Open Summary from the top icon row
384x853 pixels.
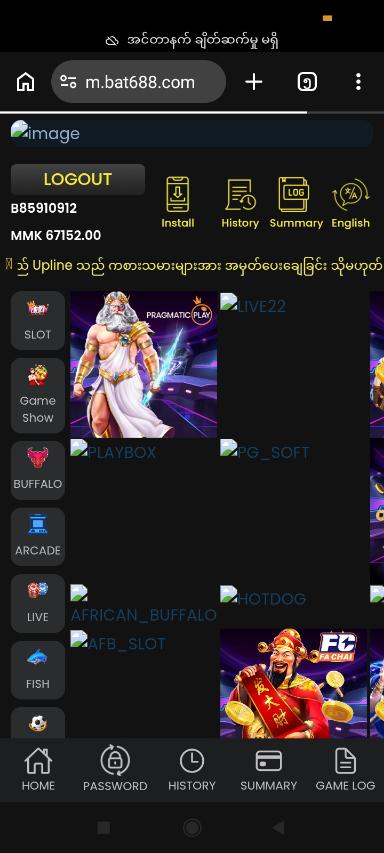point(296,202)
